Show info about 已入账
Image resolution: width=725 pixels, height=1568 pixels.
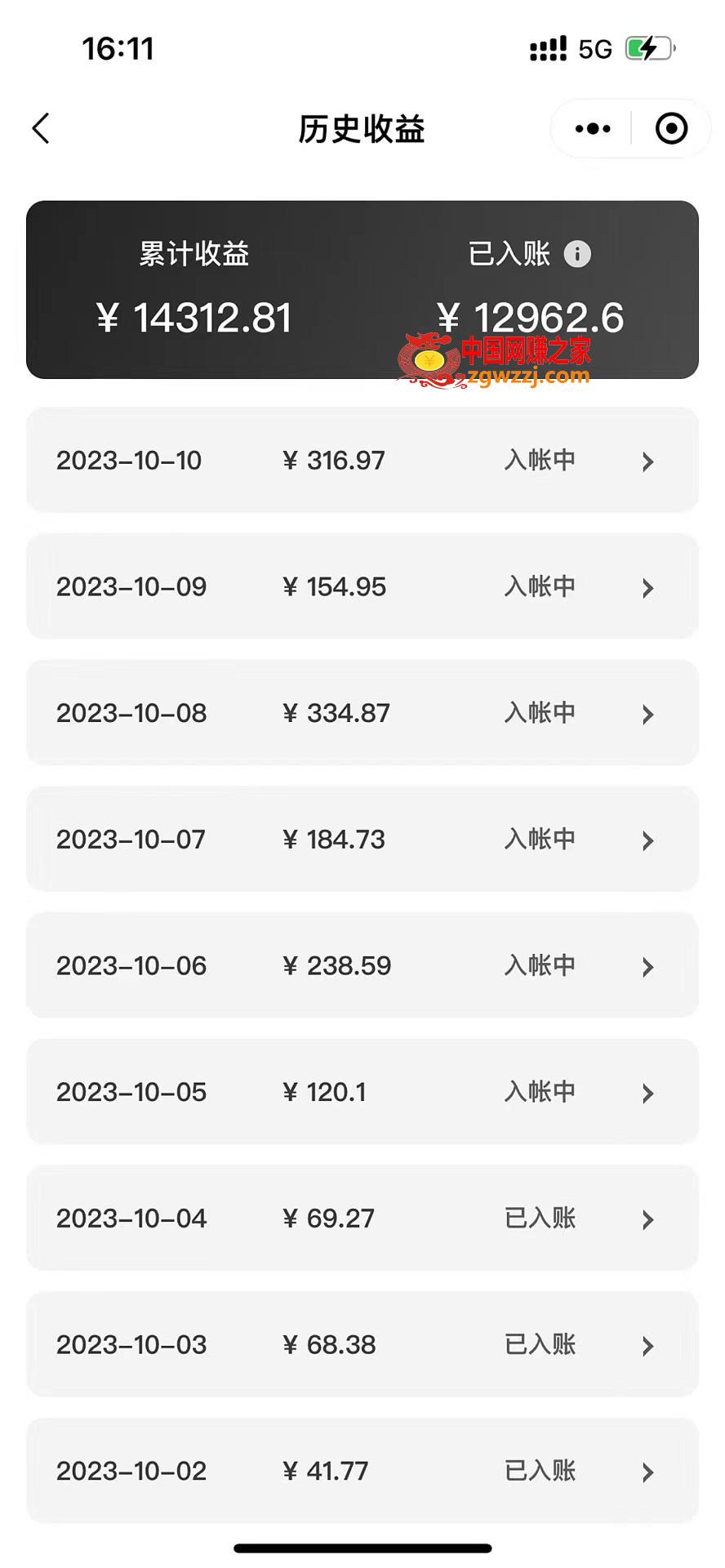[x=577, y=254]
